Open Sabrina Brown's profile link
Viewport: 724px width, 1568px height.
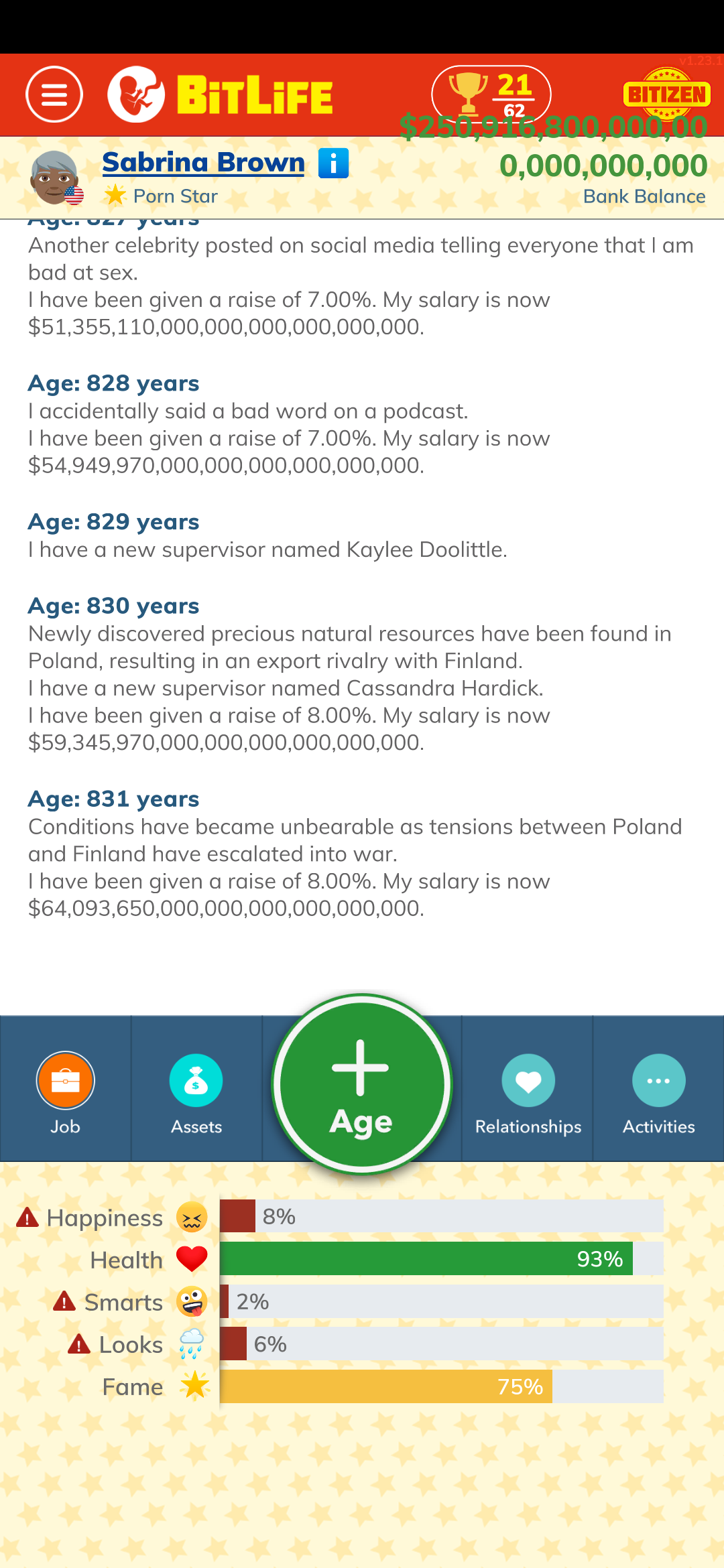pyautogui.click(x=203, y=163)
